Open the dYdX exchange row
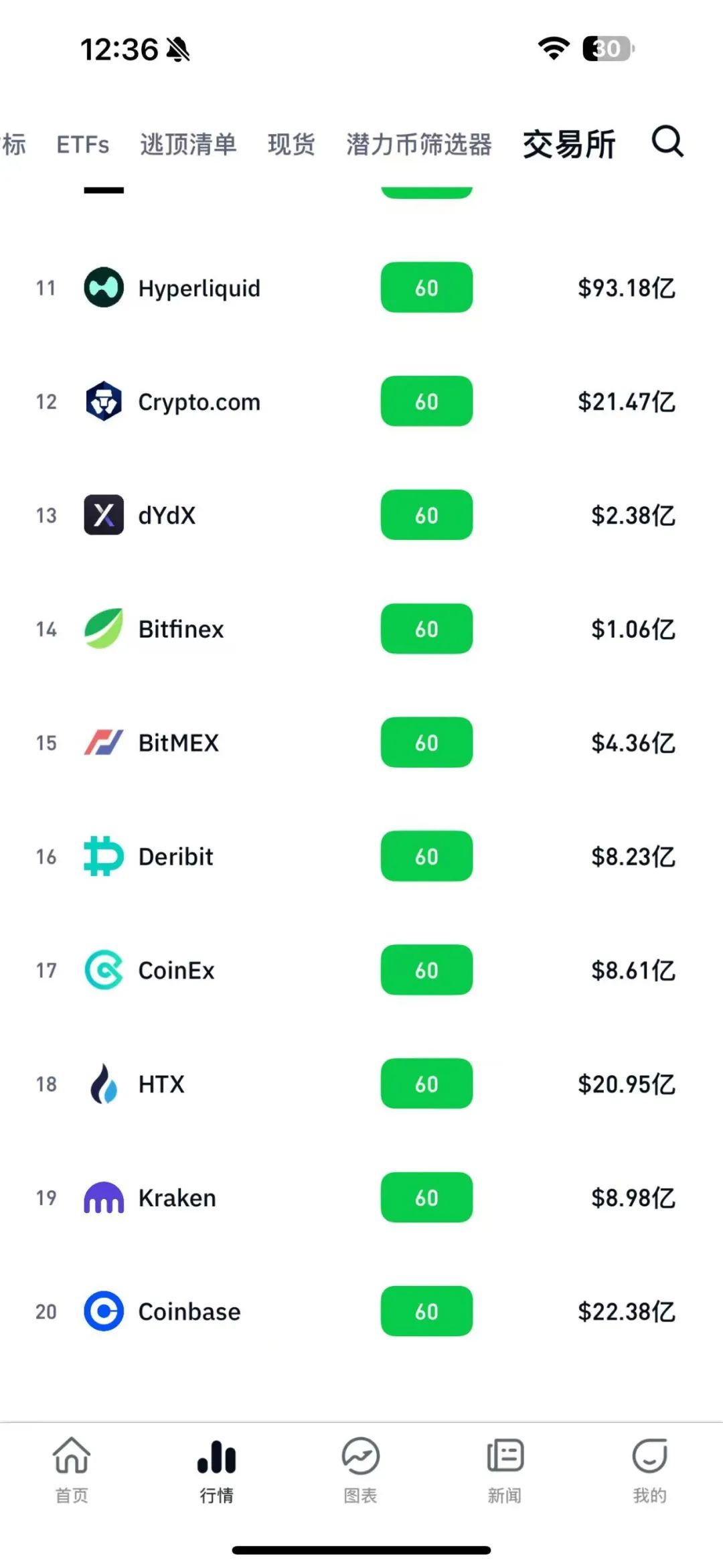This screenshot has height=1568, width=723. pyautogui.click(x=167, y=516)
